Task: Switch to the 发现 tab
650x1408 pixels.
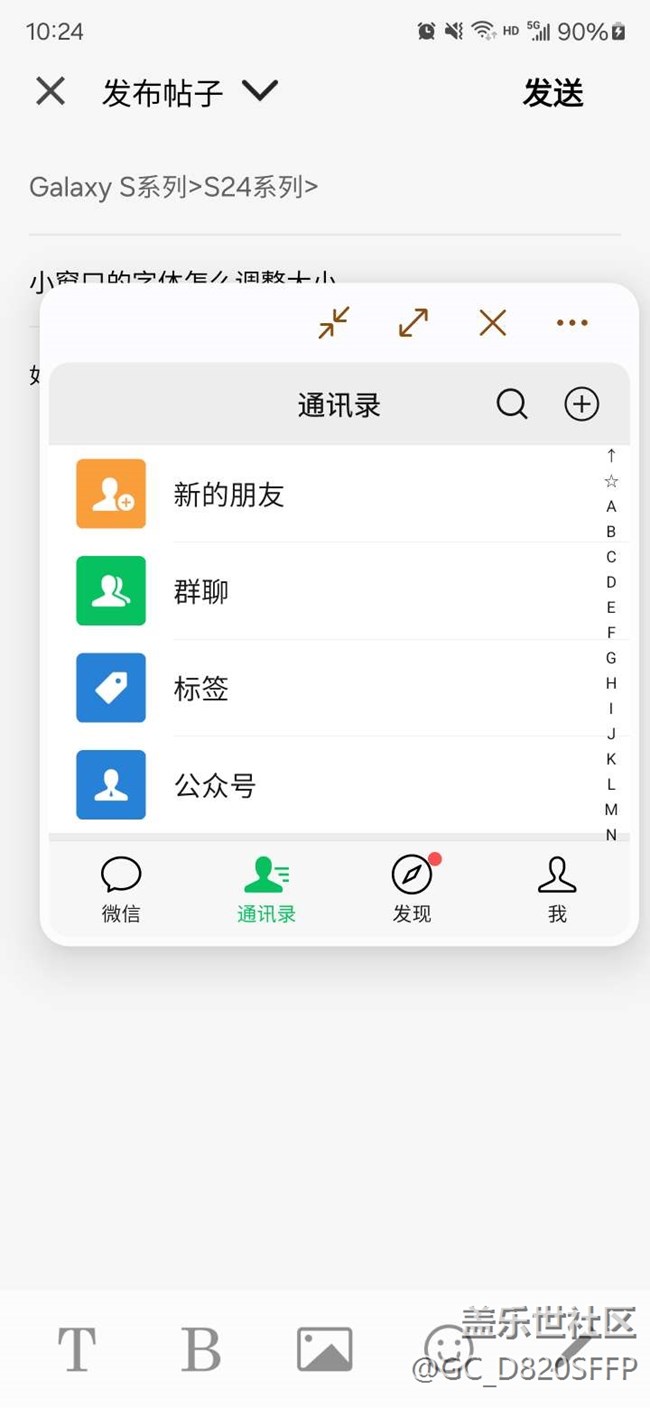Action: (412, 889)
